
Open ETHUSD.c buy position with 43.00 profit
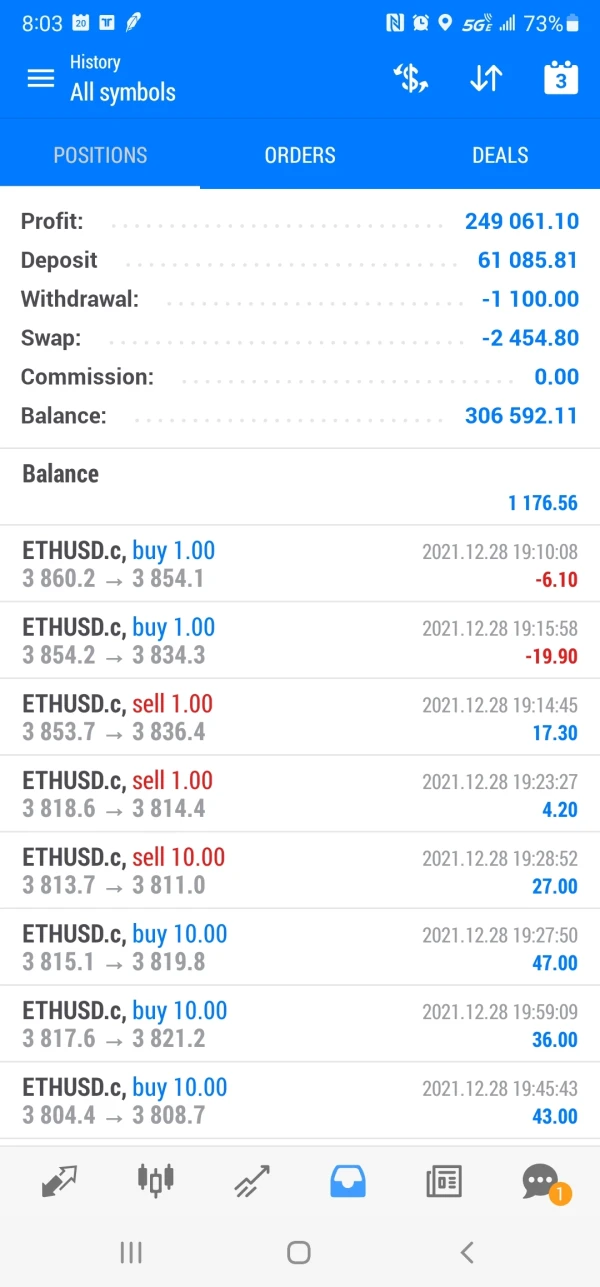click(300, 1101)
